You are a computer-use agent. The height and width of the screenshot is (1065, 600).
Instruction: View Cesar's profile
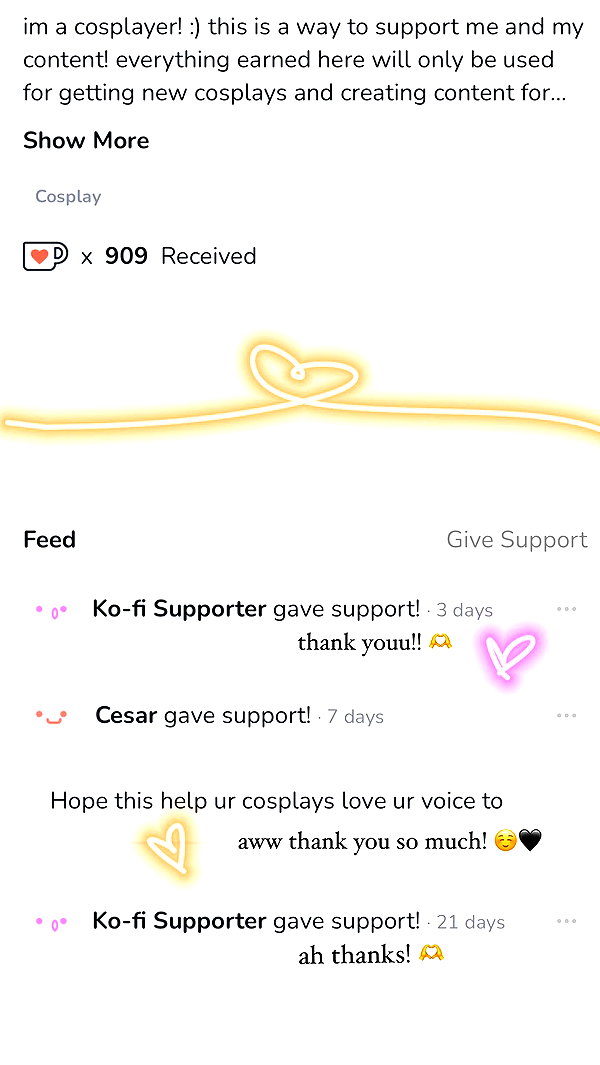(126, 715)
